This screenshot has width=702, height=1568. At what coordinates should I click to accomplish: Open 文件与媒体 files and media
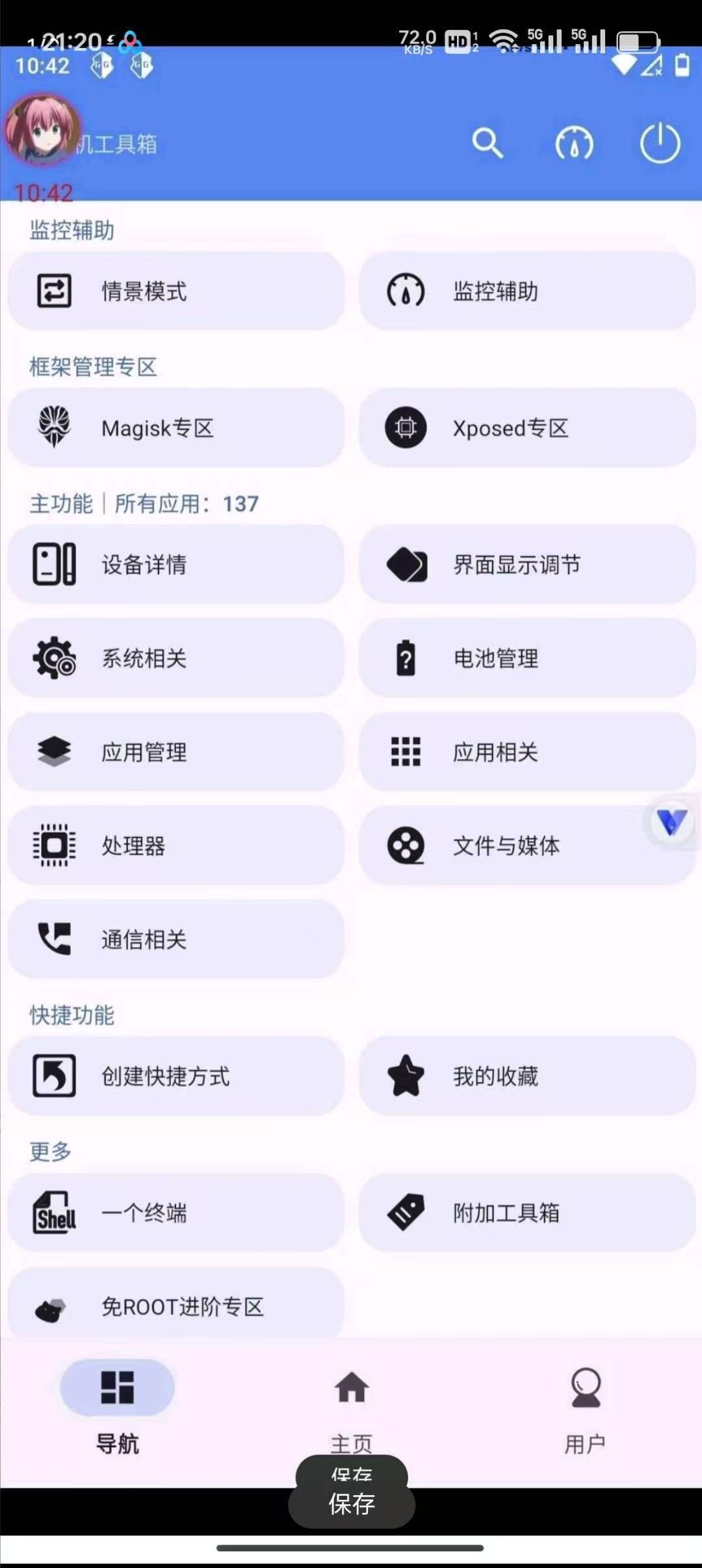point(507,846)
